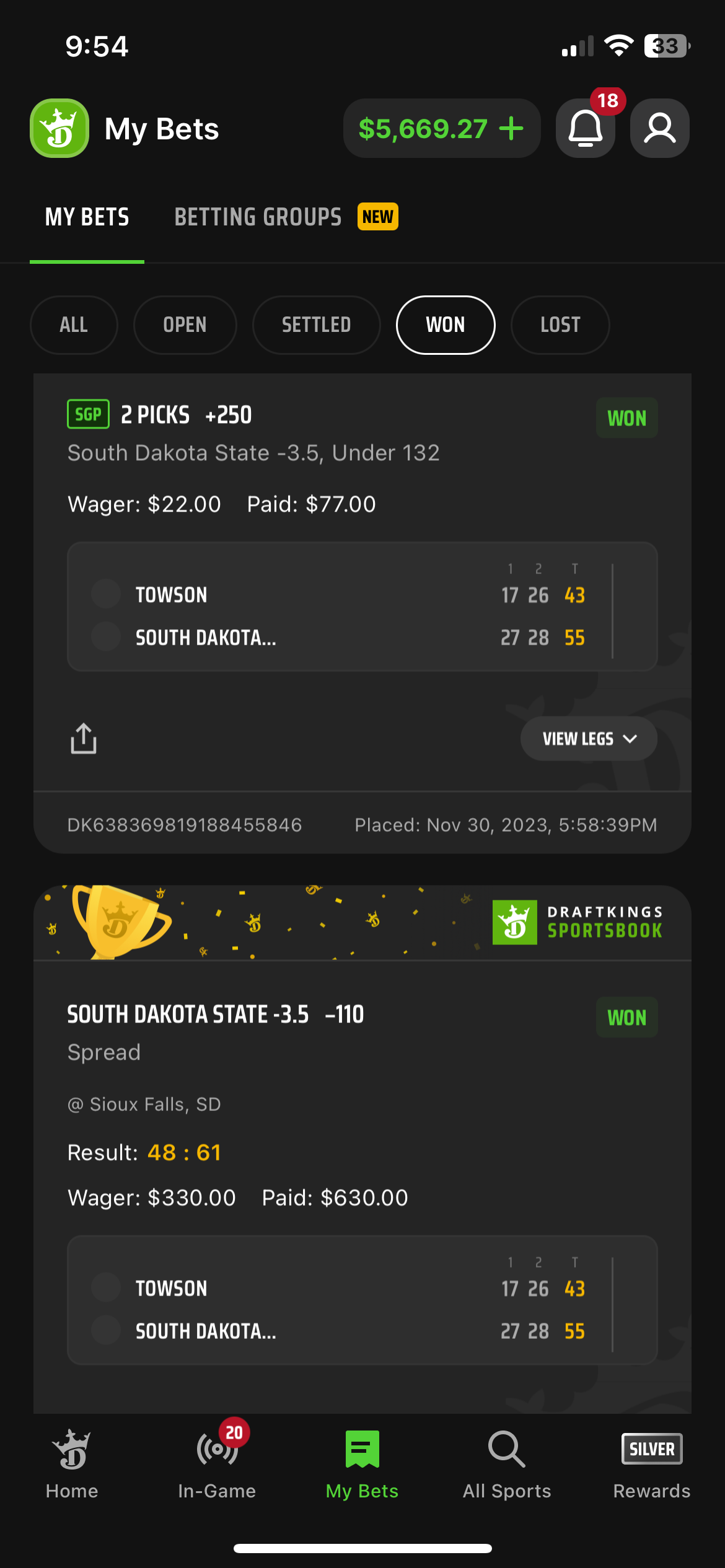Switch to the Betting Groups tab
This screenshot has width=725, height=1568.
pyautogui.click(x=286, y=217)
